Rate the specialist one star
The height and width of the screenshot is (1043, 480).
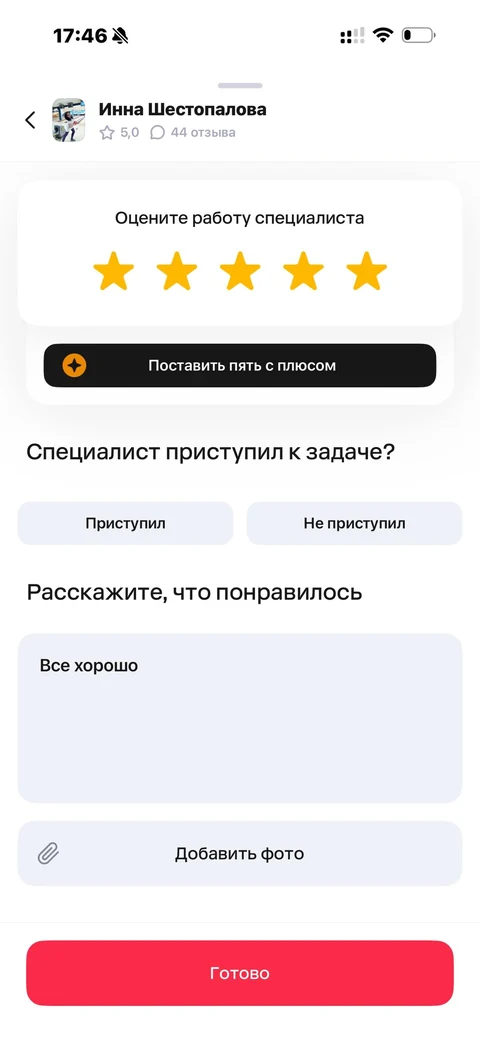[113, 271]
